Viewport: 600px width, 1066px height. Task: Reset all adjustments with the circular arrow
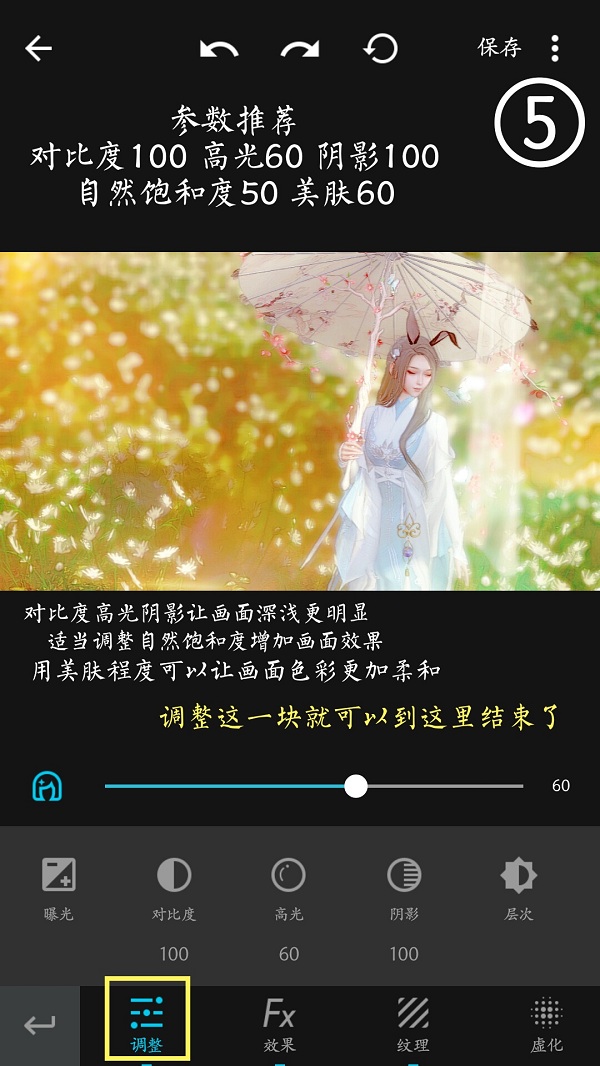pyautogui.click(x=380, y=48)
